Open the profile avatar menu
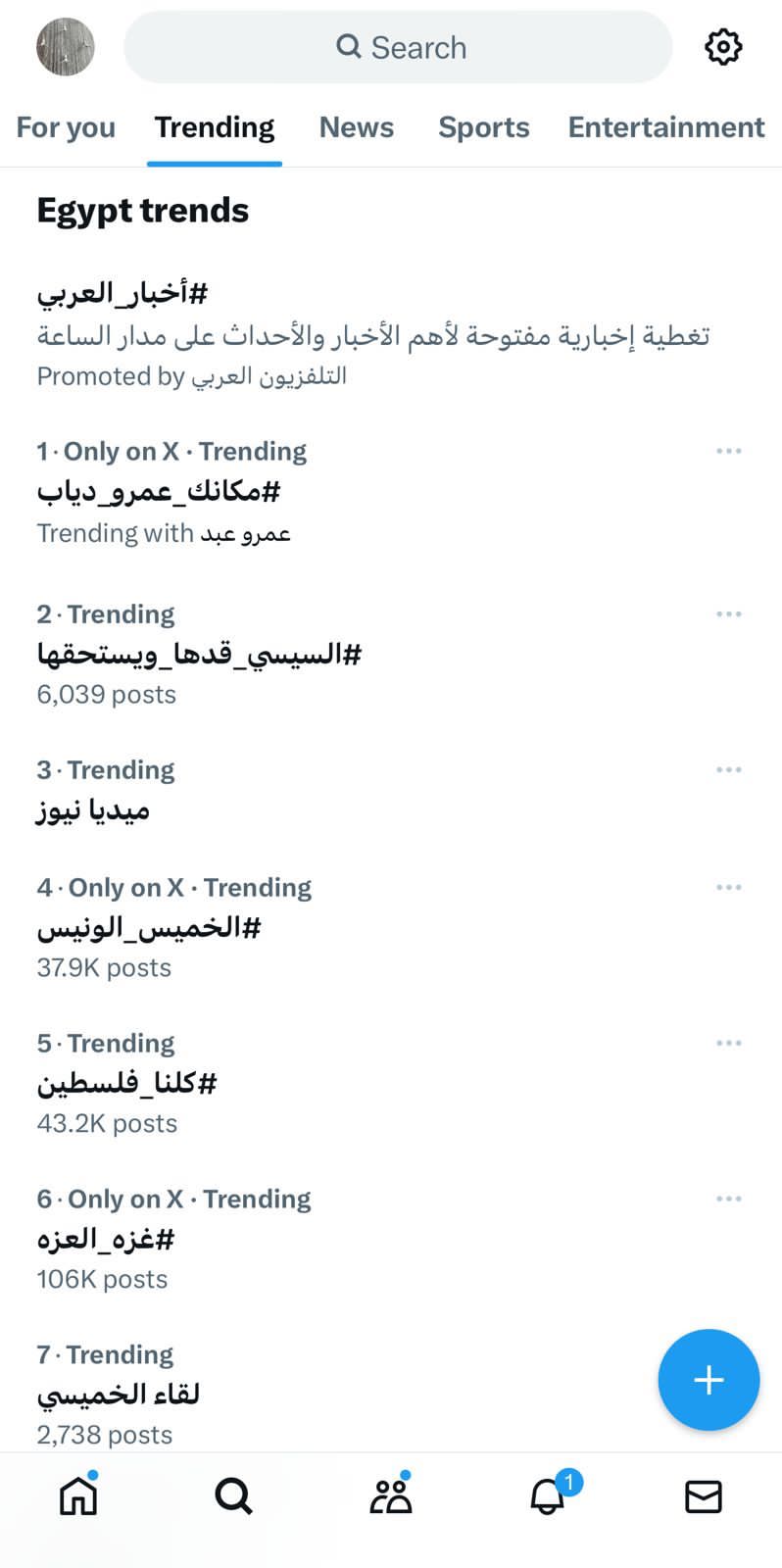 (65, 46)
